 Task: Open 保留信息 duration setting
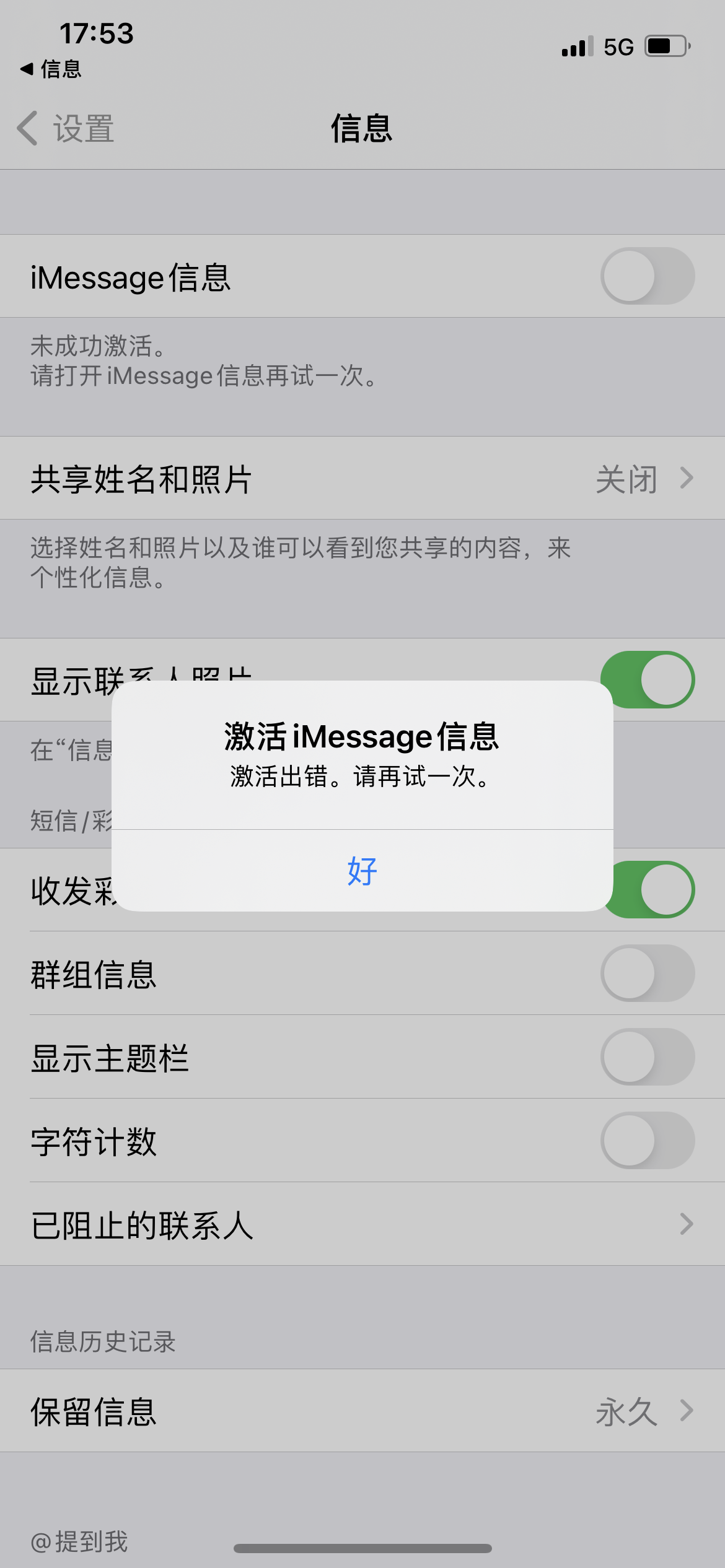362,1411
